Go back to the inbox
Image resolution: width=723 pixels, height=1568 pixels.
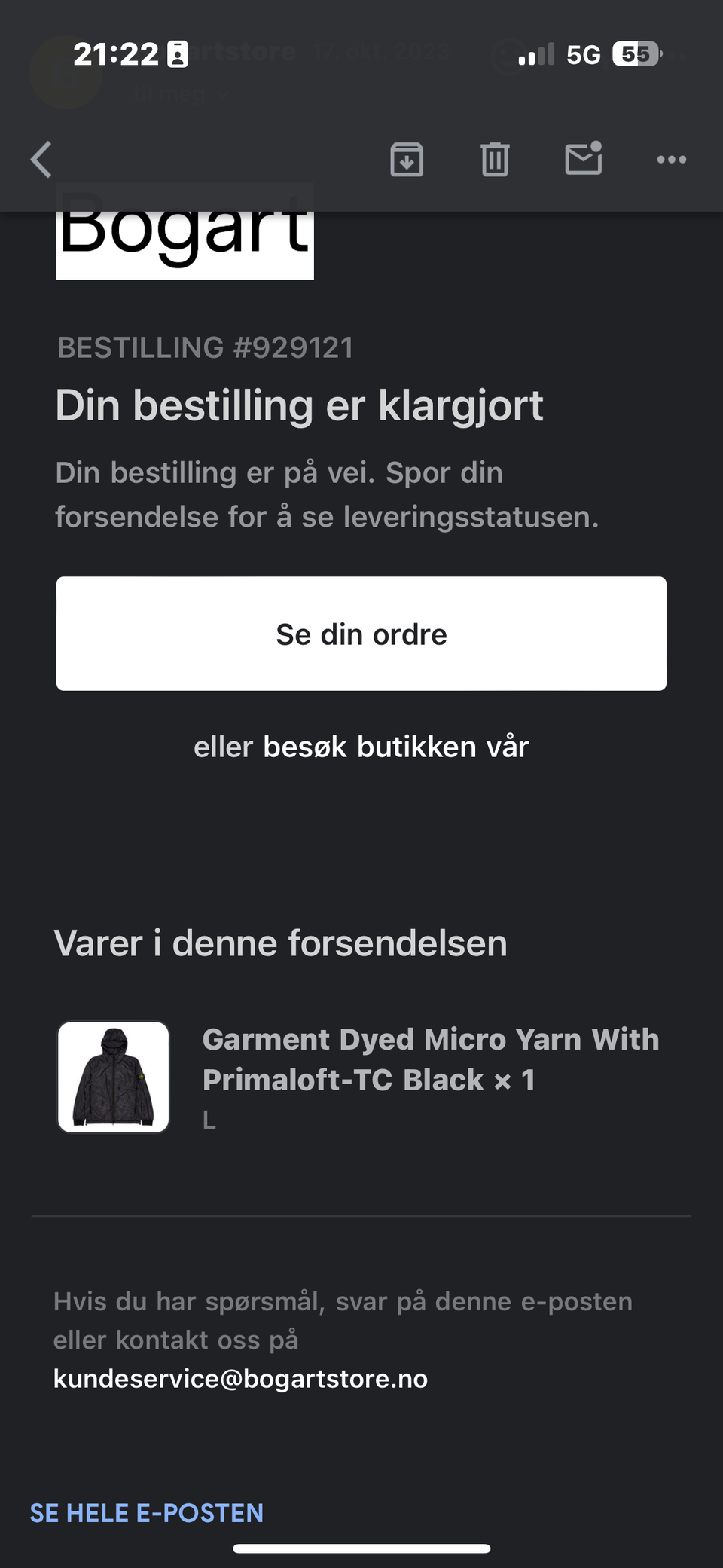(42, 160)
